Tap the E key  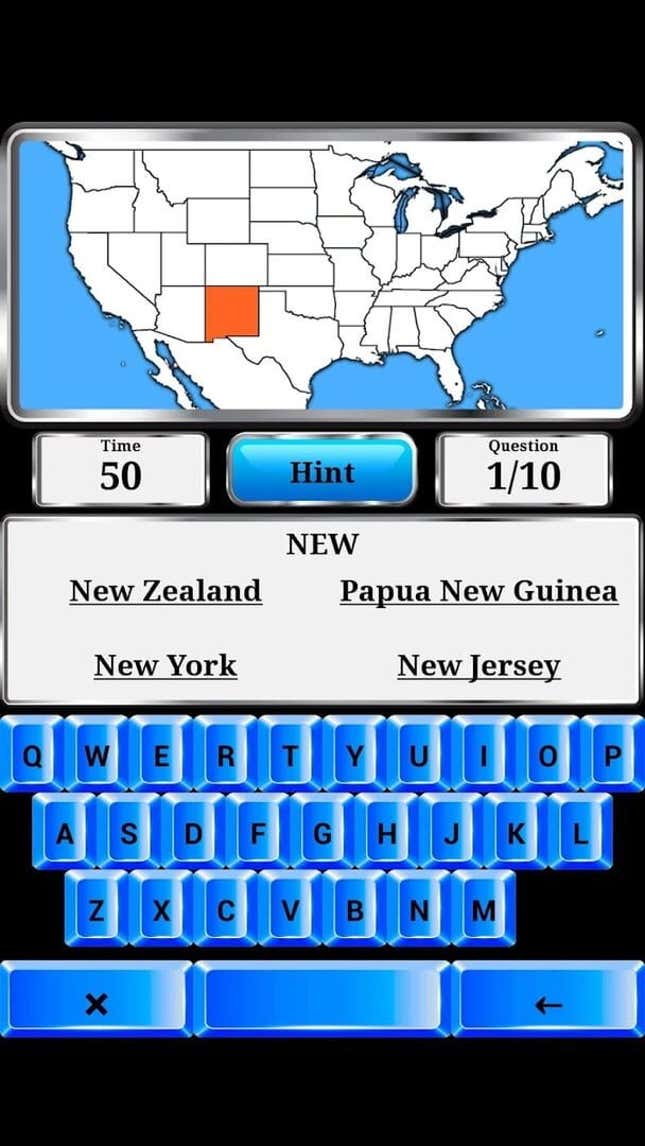coord(161,753)
